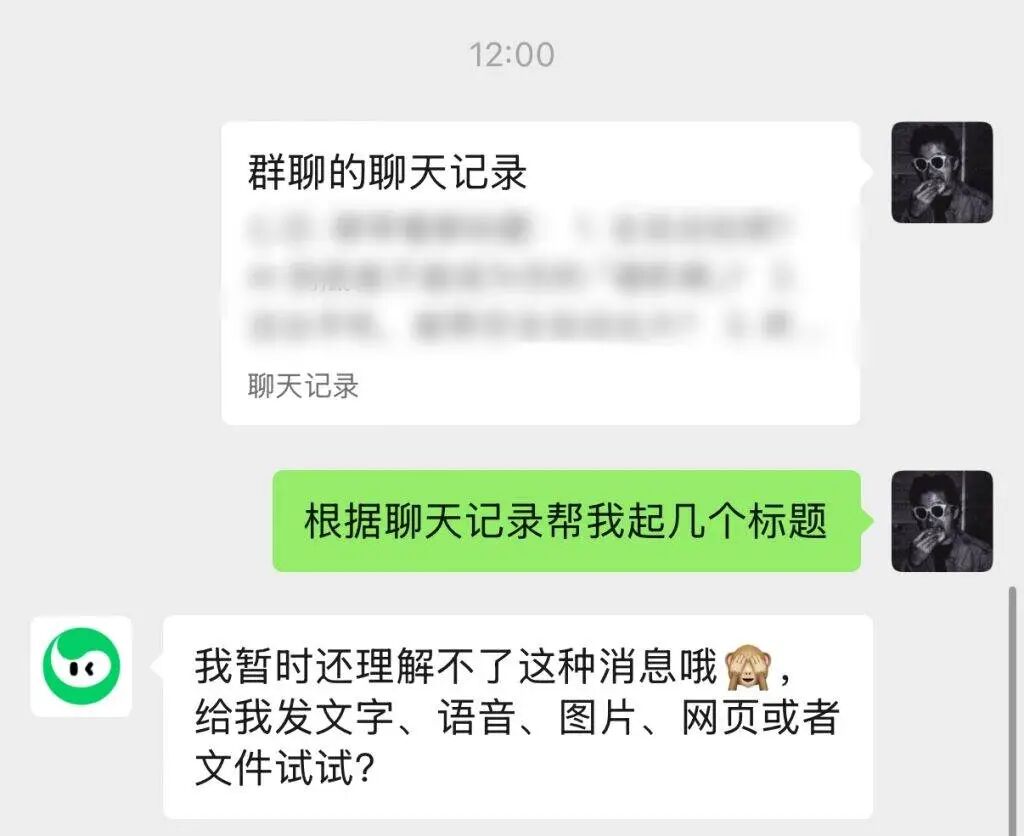This screenshot has width=1024, height=836.
Task: Tap sender's avatar beside the green message
Action: [942, 521]
